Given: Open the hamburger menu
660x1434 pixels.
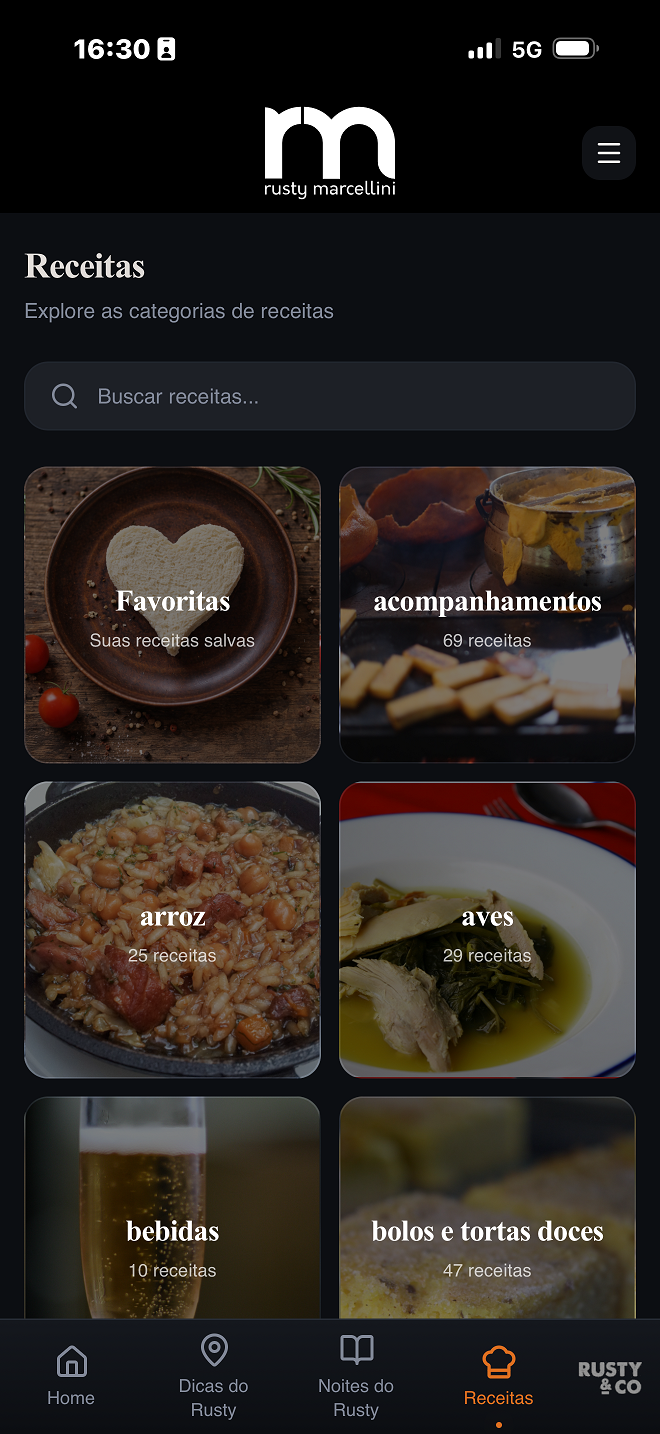Looking at the screenshot, I should coord(608,153).
